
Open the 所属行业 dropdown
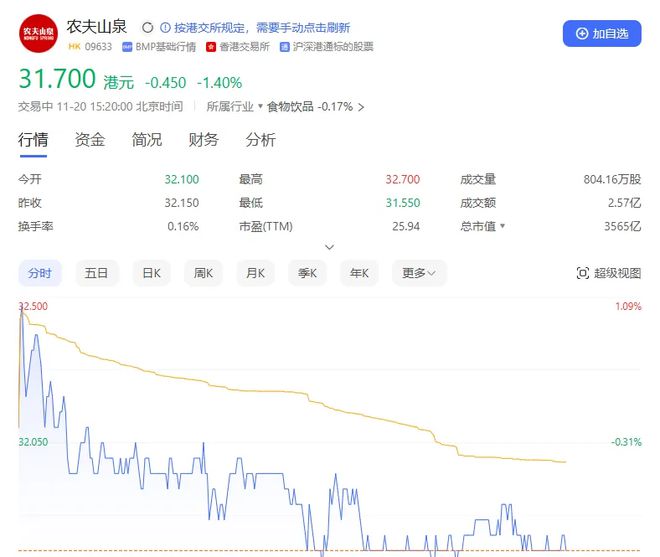point(234,107)
